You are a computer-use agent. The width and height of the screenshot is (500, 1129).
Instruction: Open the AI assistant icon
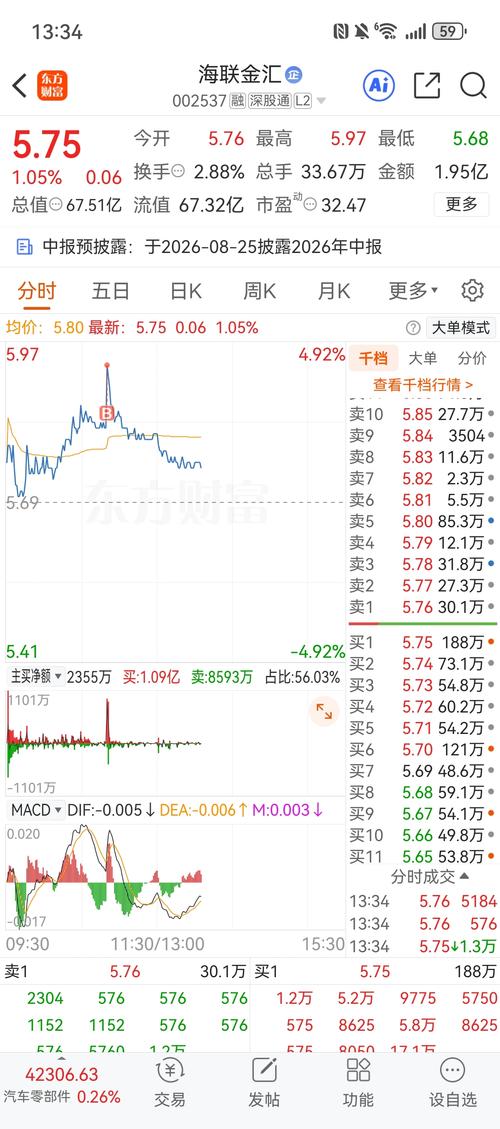(379, 86)
